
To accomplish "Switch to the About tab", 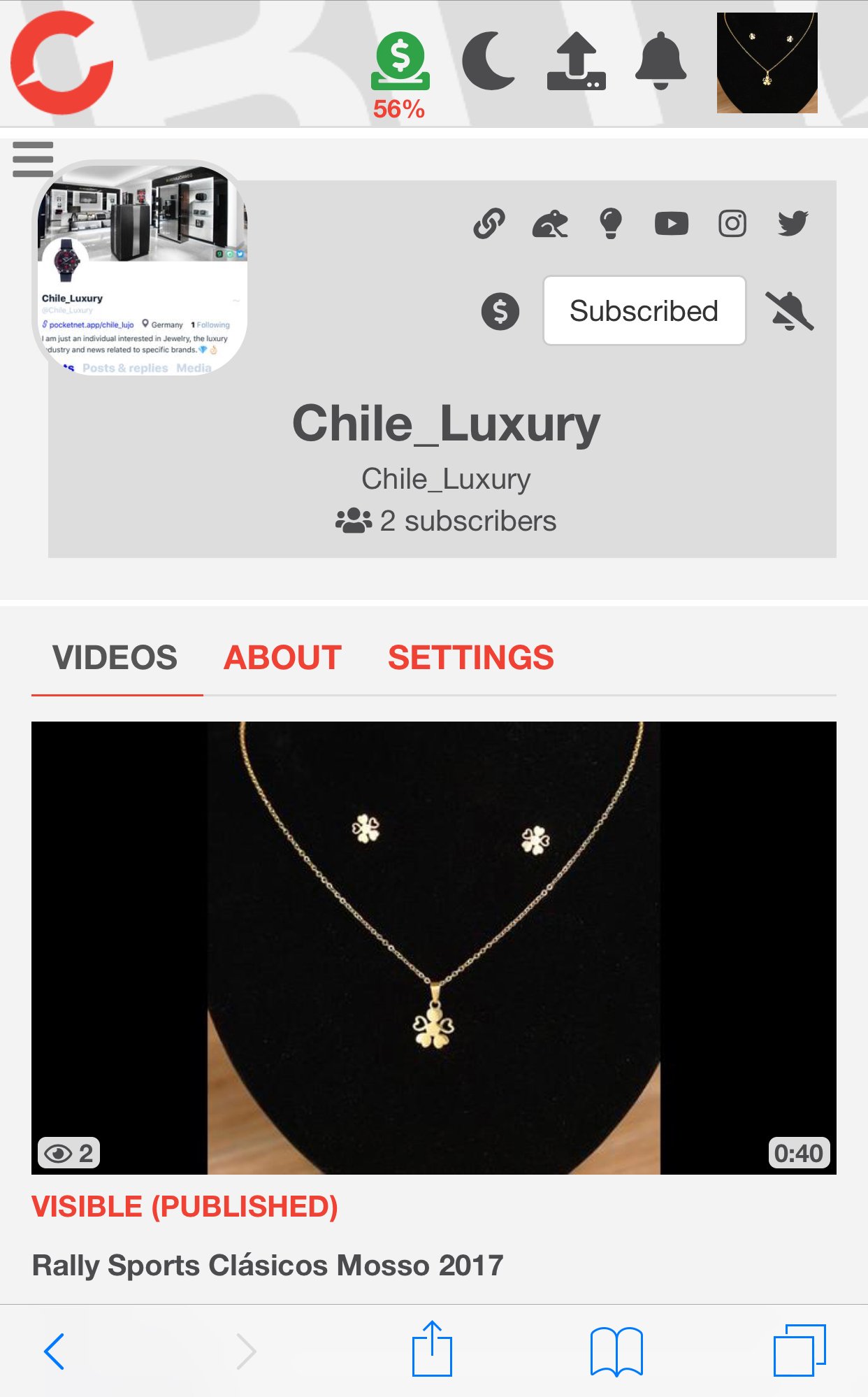I will [282, 658].
